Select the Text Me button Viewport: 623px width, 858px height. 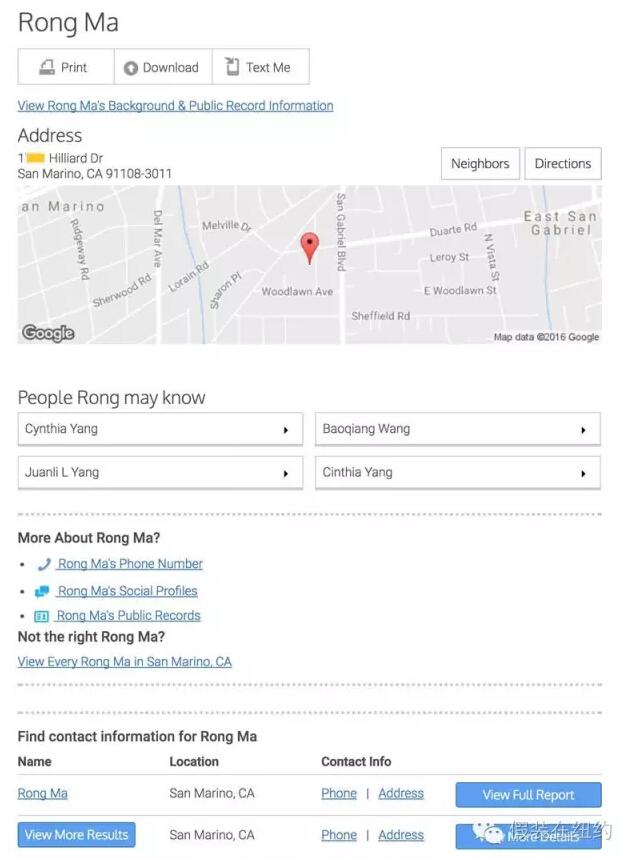pos(260,67)
